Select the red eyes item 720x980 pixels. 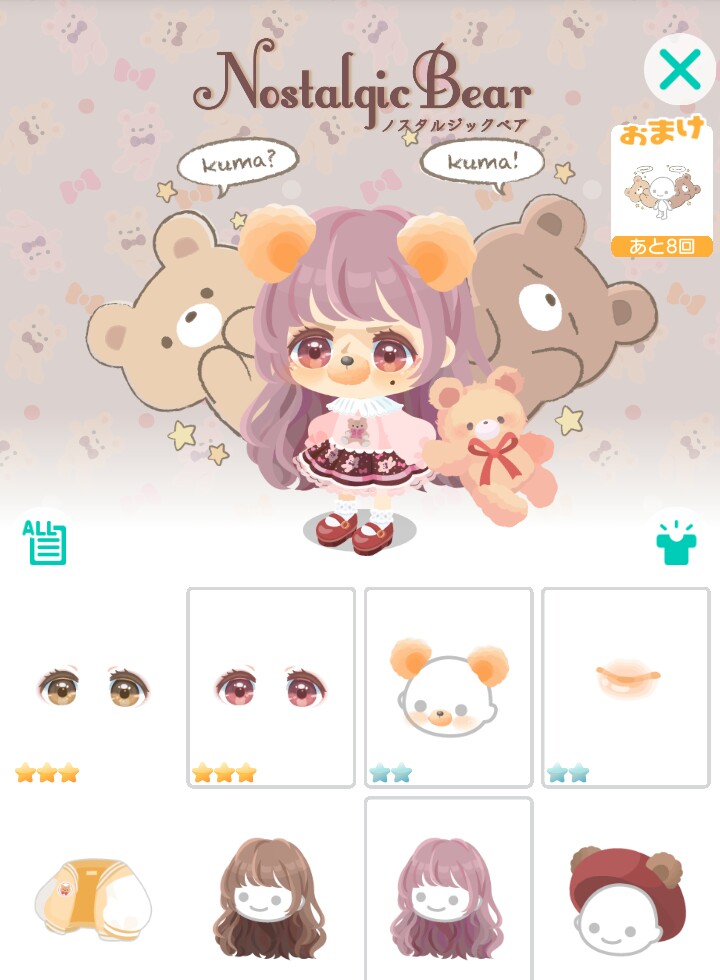[x=271, y=688]
